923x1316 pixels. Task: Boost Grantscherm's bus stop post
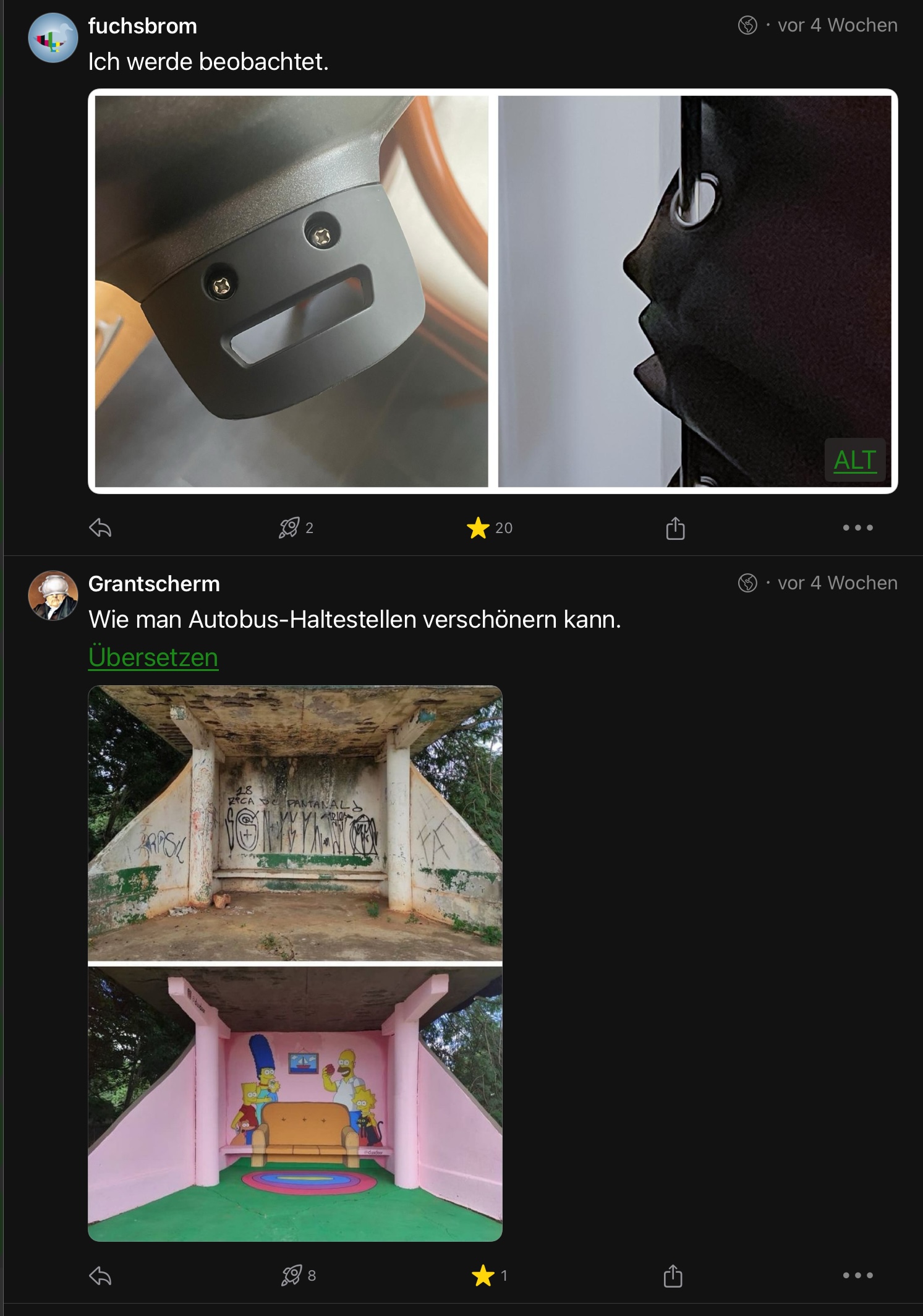[x=291, y=1275]
